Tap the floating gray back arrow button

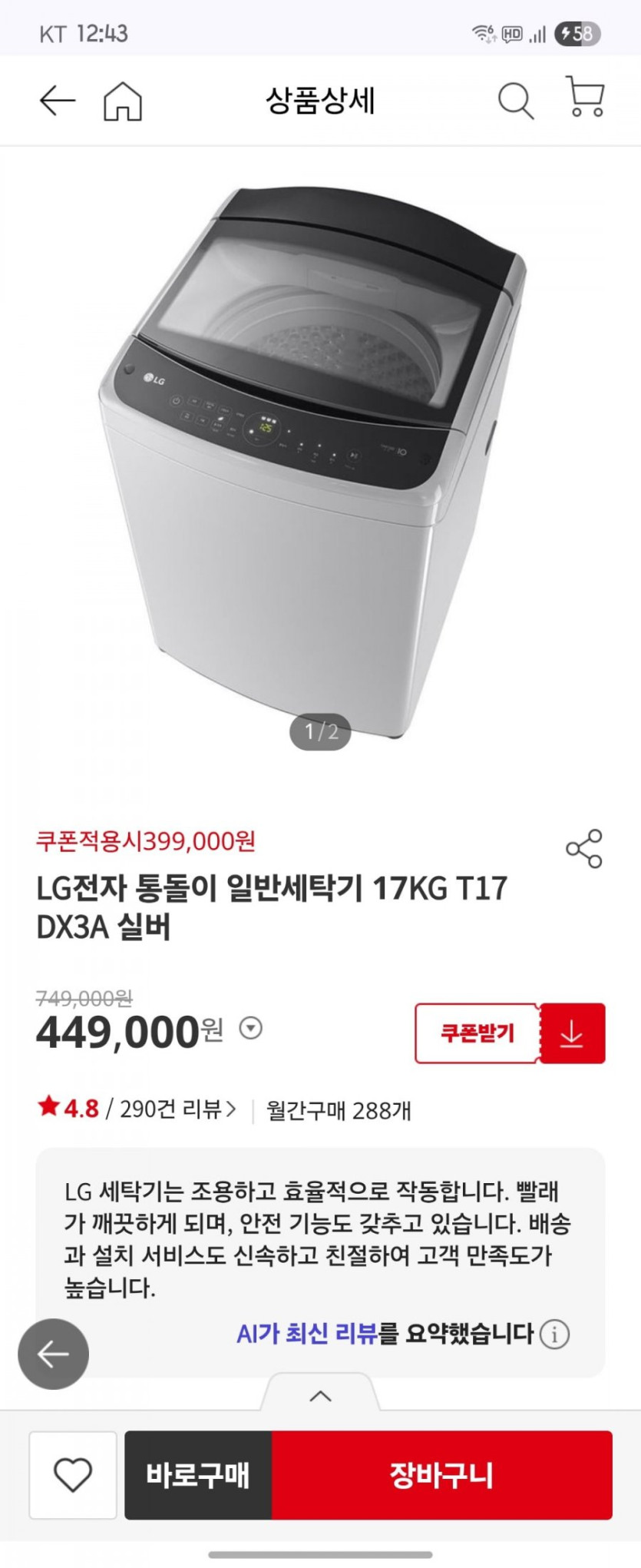(53, 1354)
